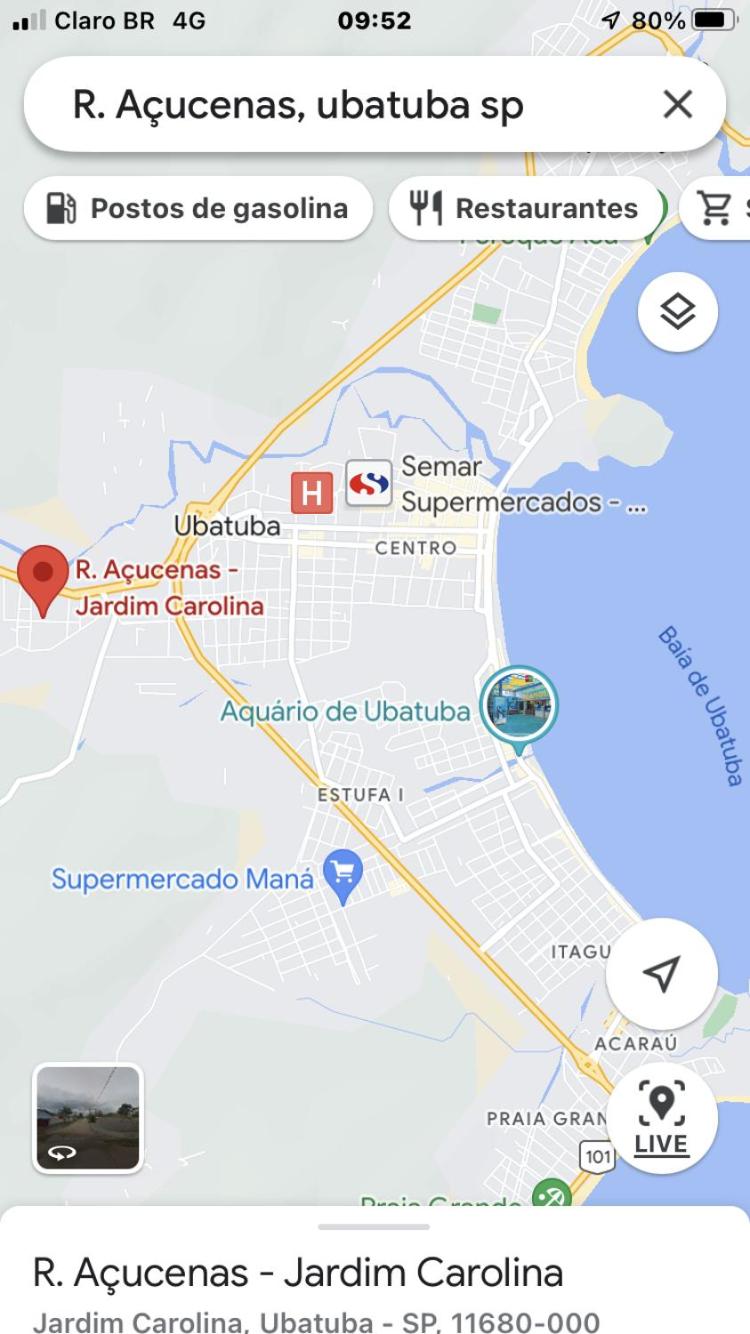Image resolution: width=750 pixels, height=1334 pixels.
Task: Open the map layers button
Action: click(x=677, y=313)
